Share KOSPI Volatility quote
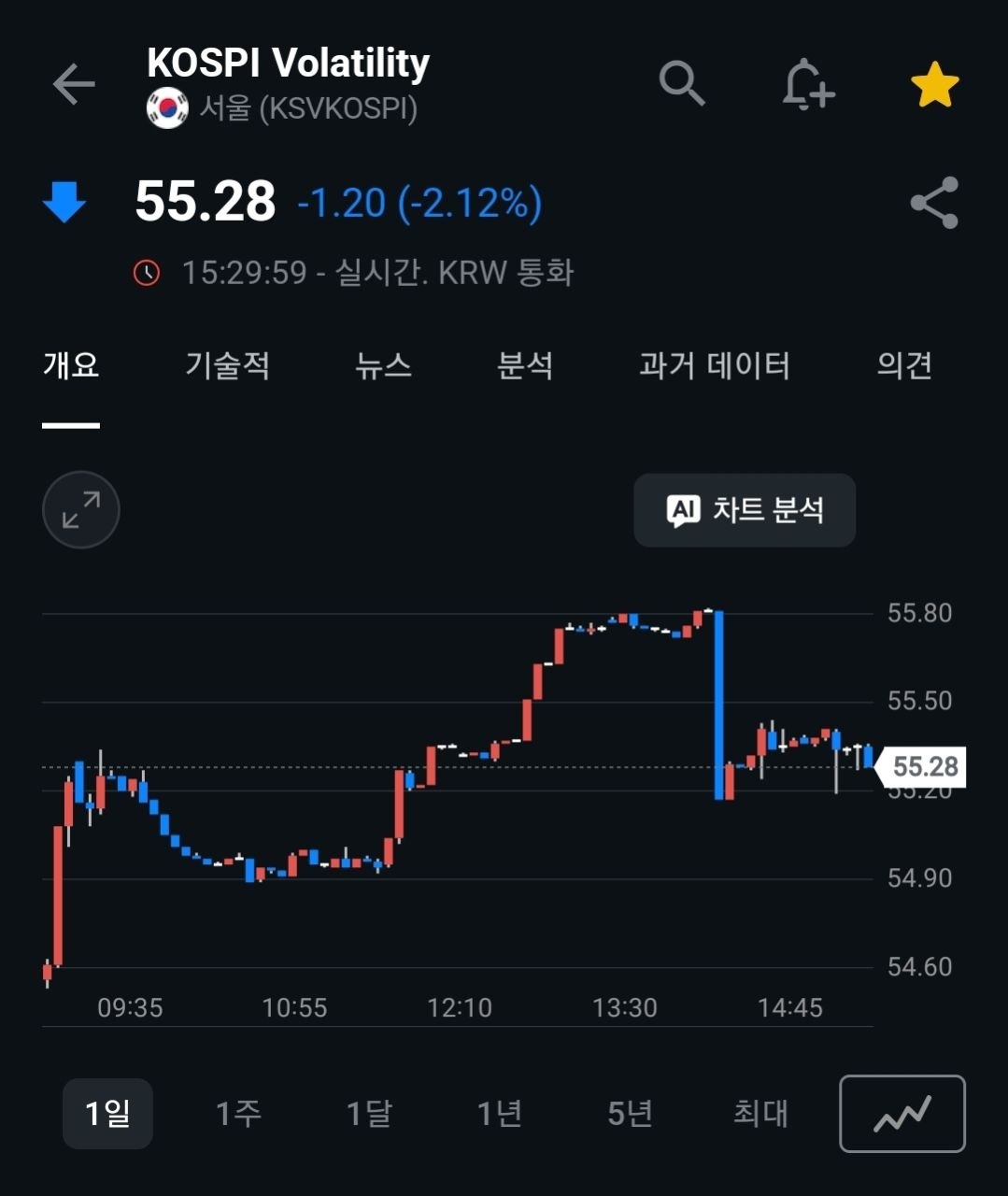1008x1196 pixels. [934, 203]
